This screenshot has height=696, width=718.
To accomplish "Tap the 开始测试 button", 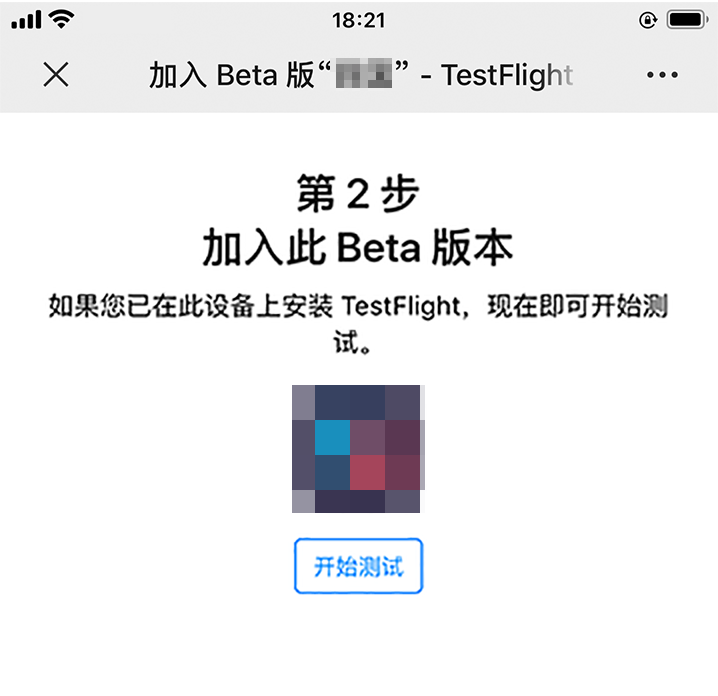I will point(358,567).
